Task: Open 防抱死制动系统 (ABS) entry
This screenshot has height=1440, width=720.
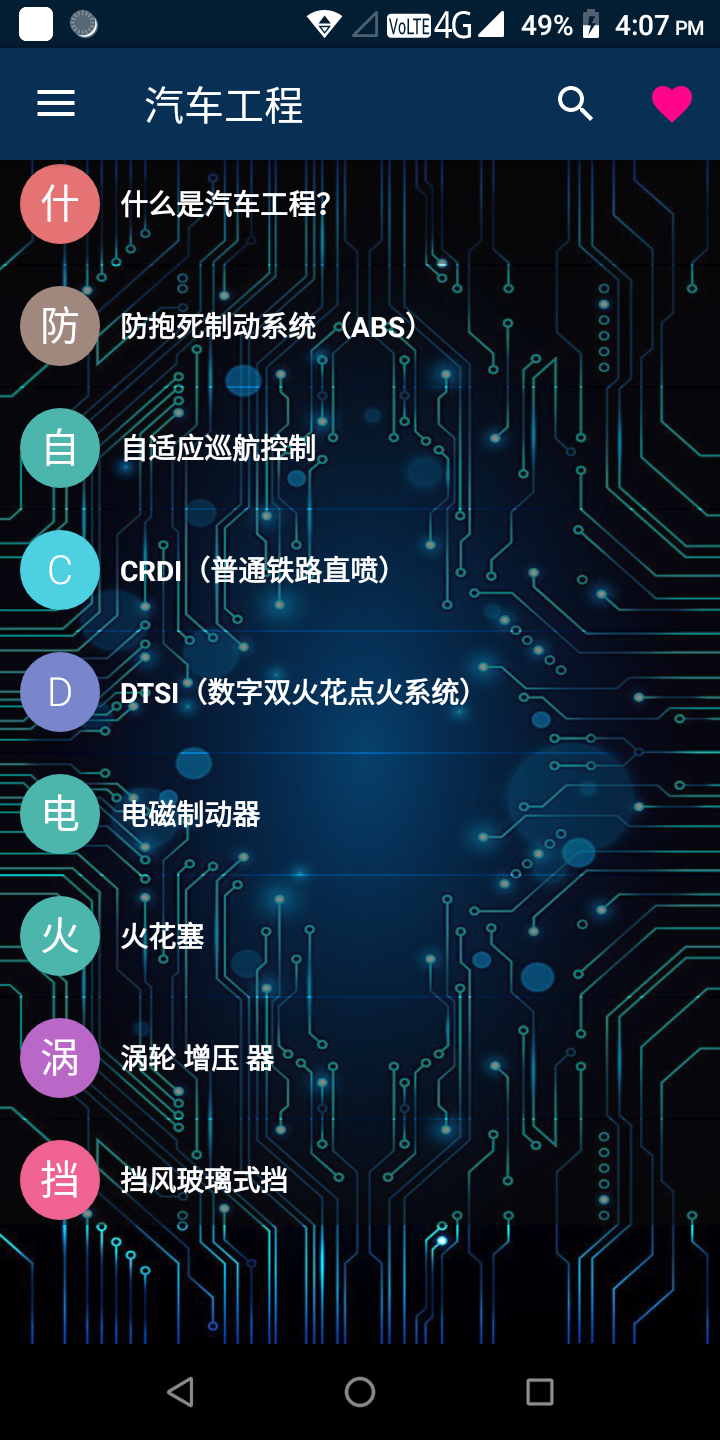Action: point(268,327)
